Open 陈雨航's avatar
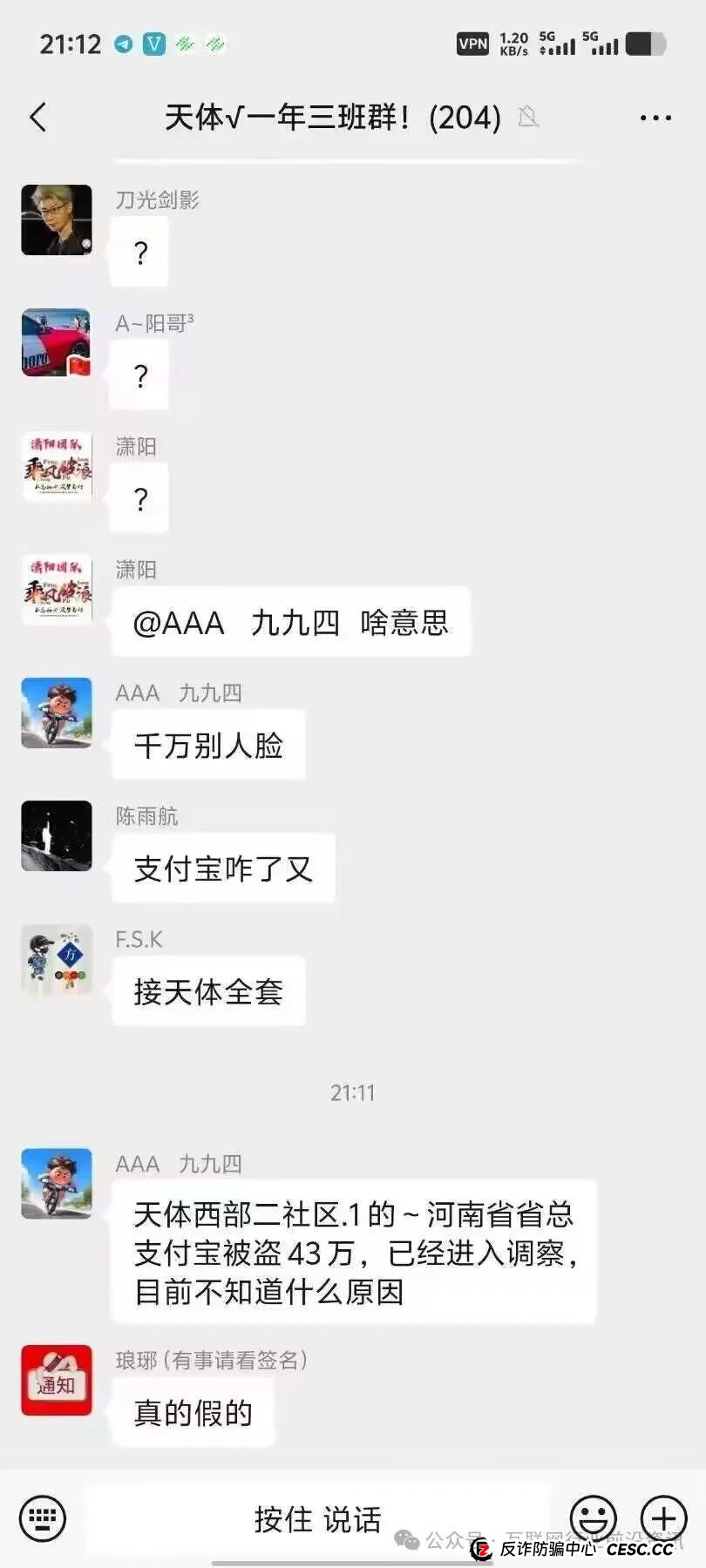The image size is (706, 1568). point(57,836)
